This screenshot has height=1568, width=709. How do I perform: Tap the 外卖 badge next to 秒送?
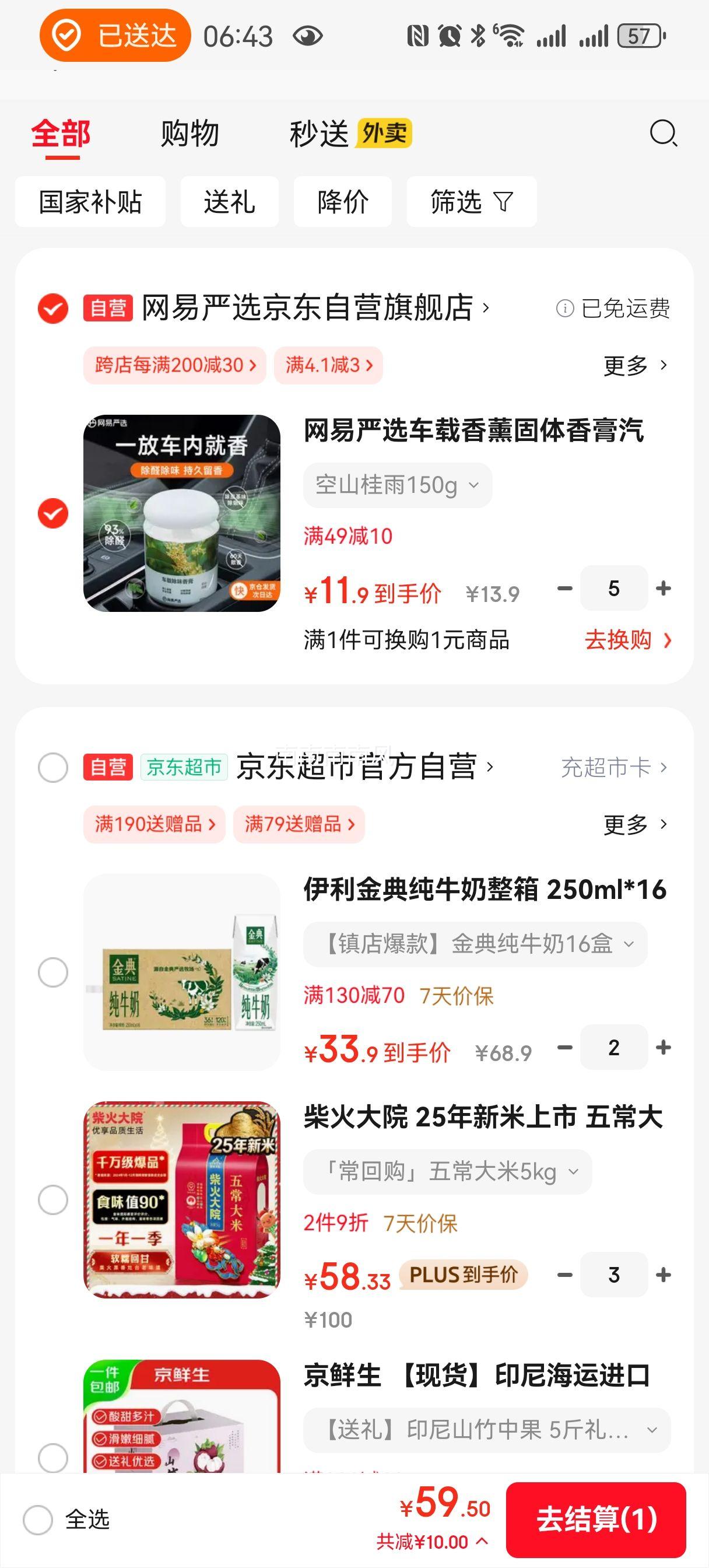[x=385, y=132]
